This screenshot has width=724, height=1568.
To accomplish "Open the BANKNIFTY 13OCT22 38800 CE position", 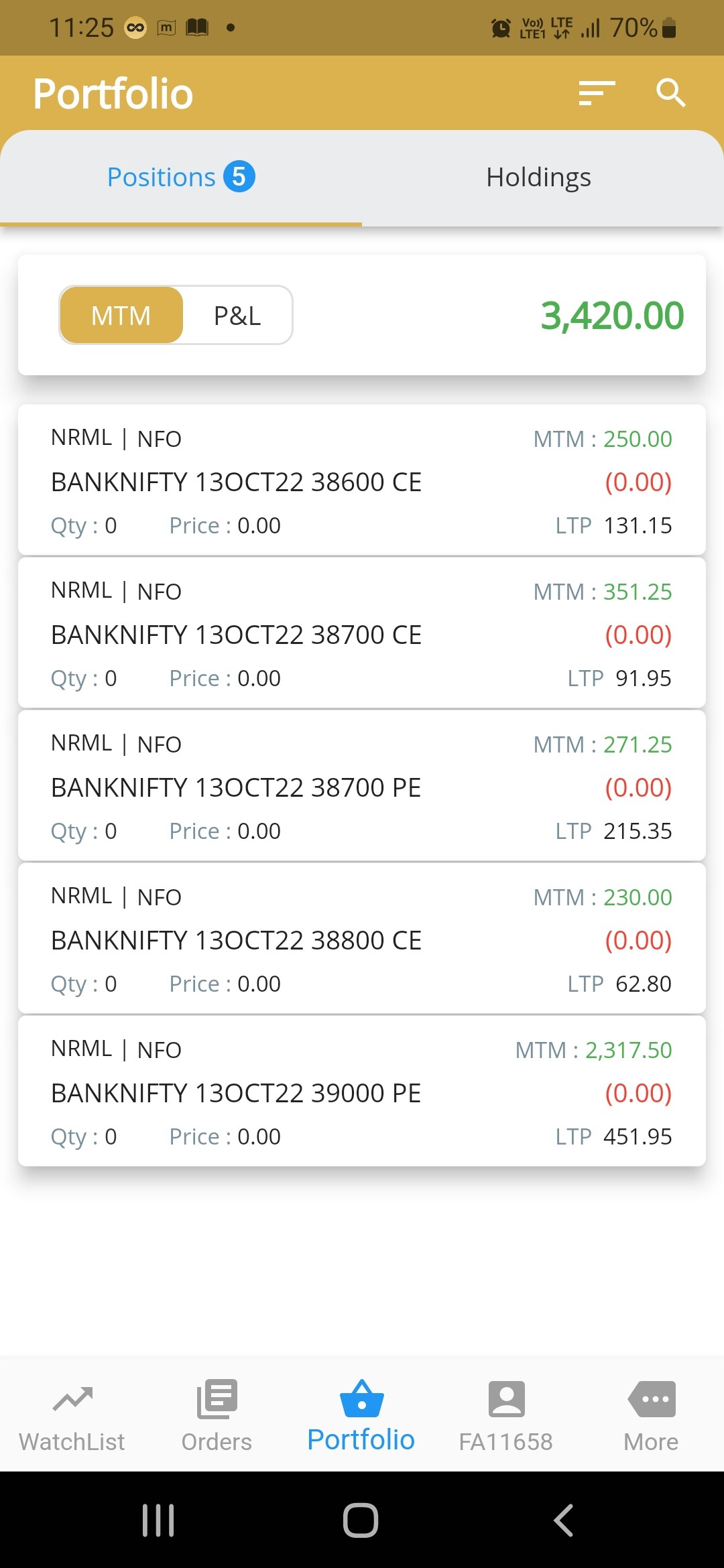I will [x=362, y=939].
